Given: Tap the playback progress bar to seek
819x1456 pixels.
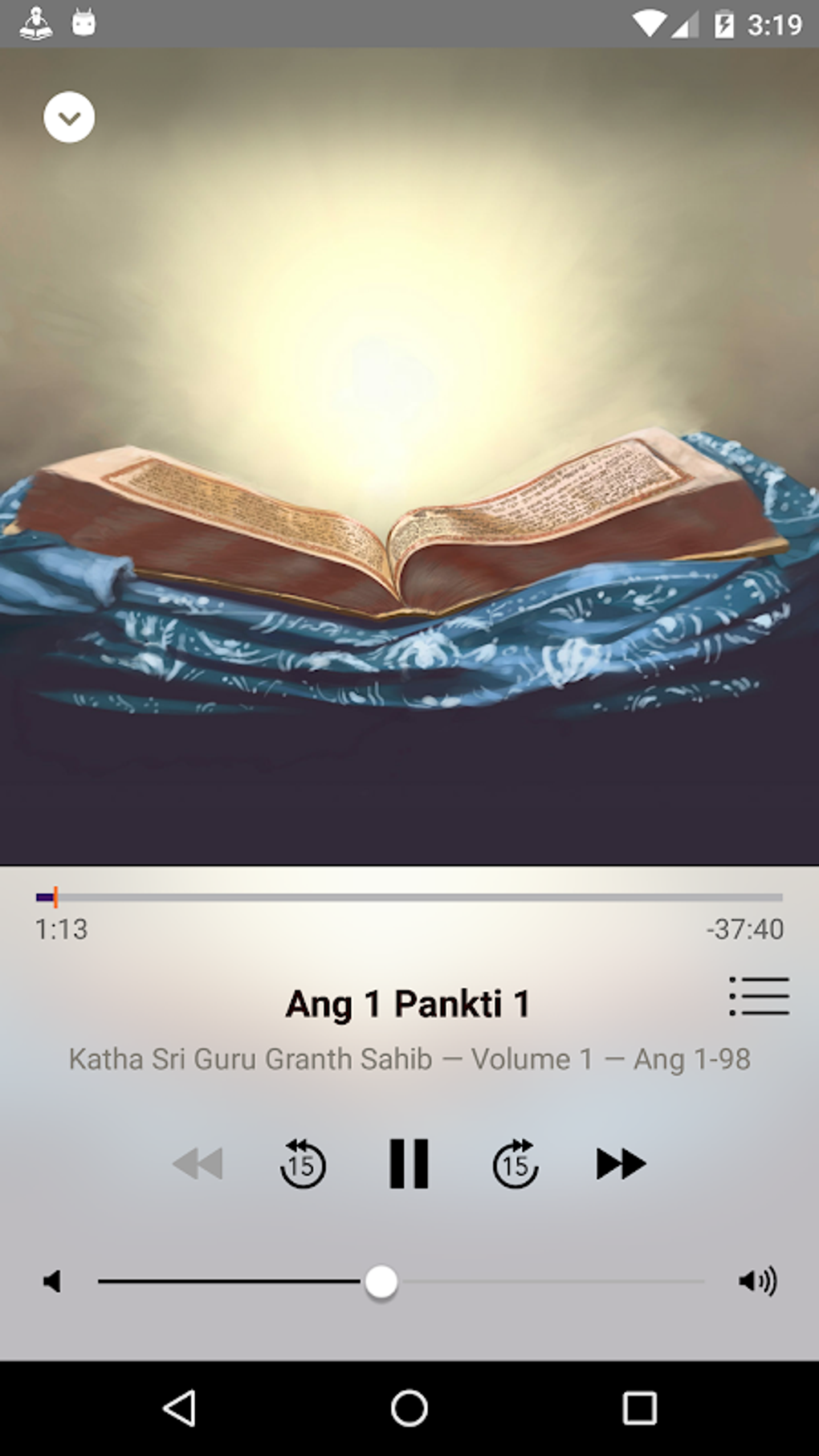Looking at the screenshot, I should 409,897.
